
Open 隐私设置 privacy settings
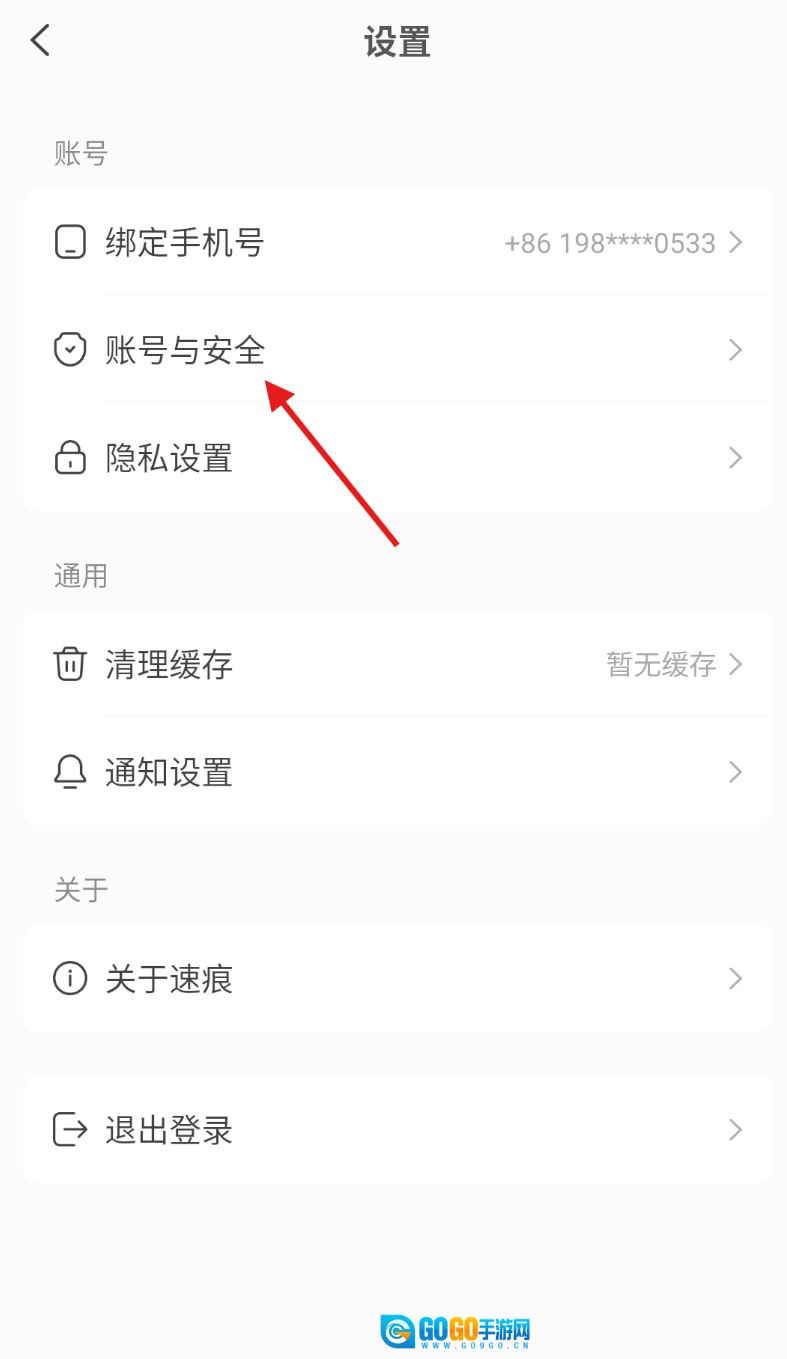(x=397, y=458)
